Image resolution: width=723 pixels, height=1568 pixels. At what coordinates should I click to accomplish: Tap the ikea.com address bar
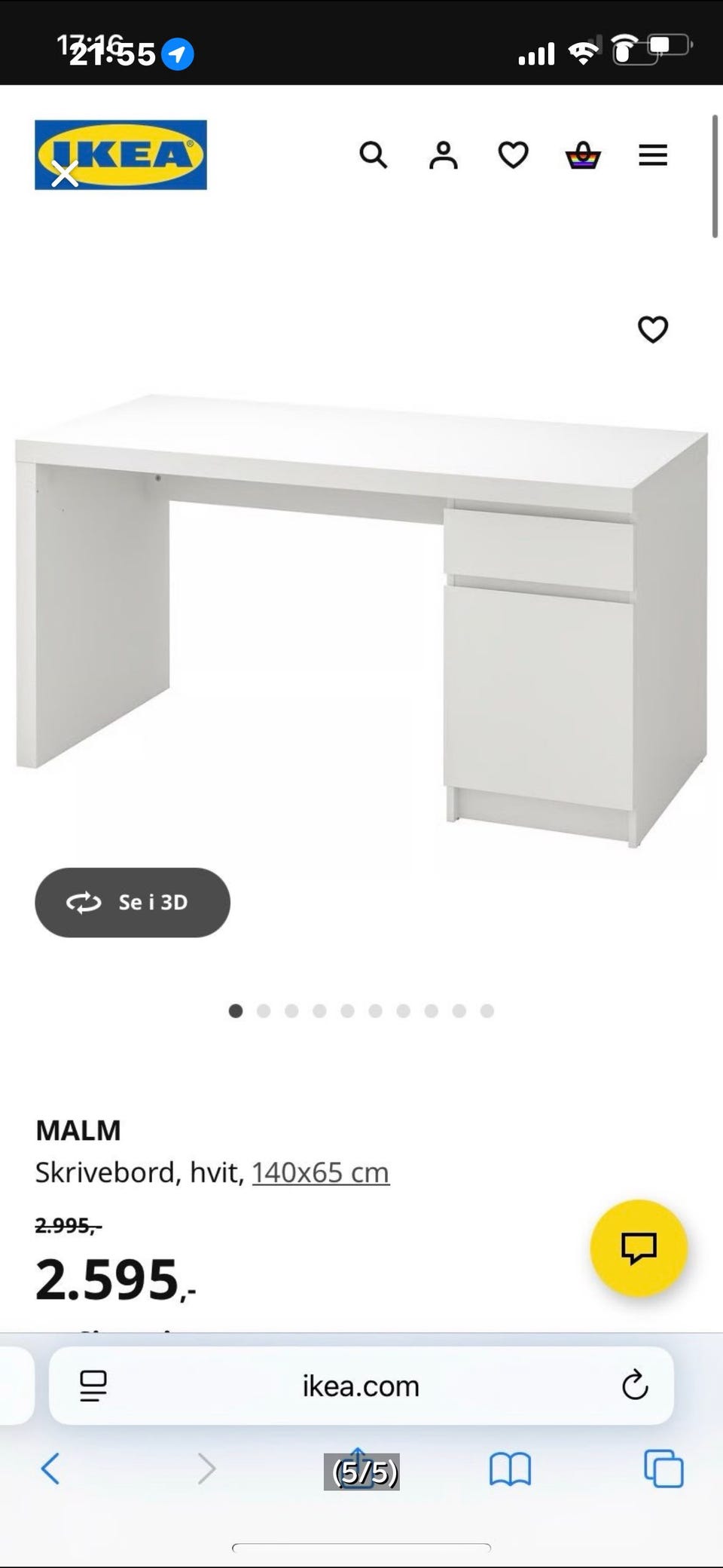coord(359,1385)
